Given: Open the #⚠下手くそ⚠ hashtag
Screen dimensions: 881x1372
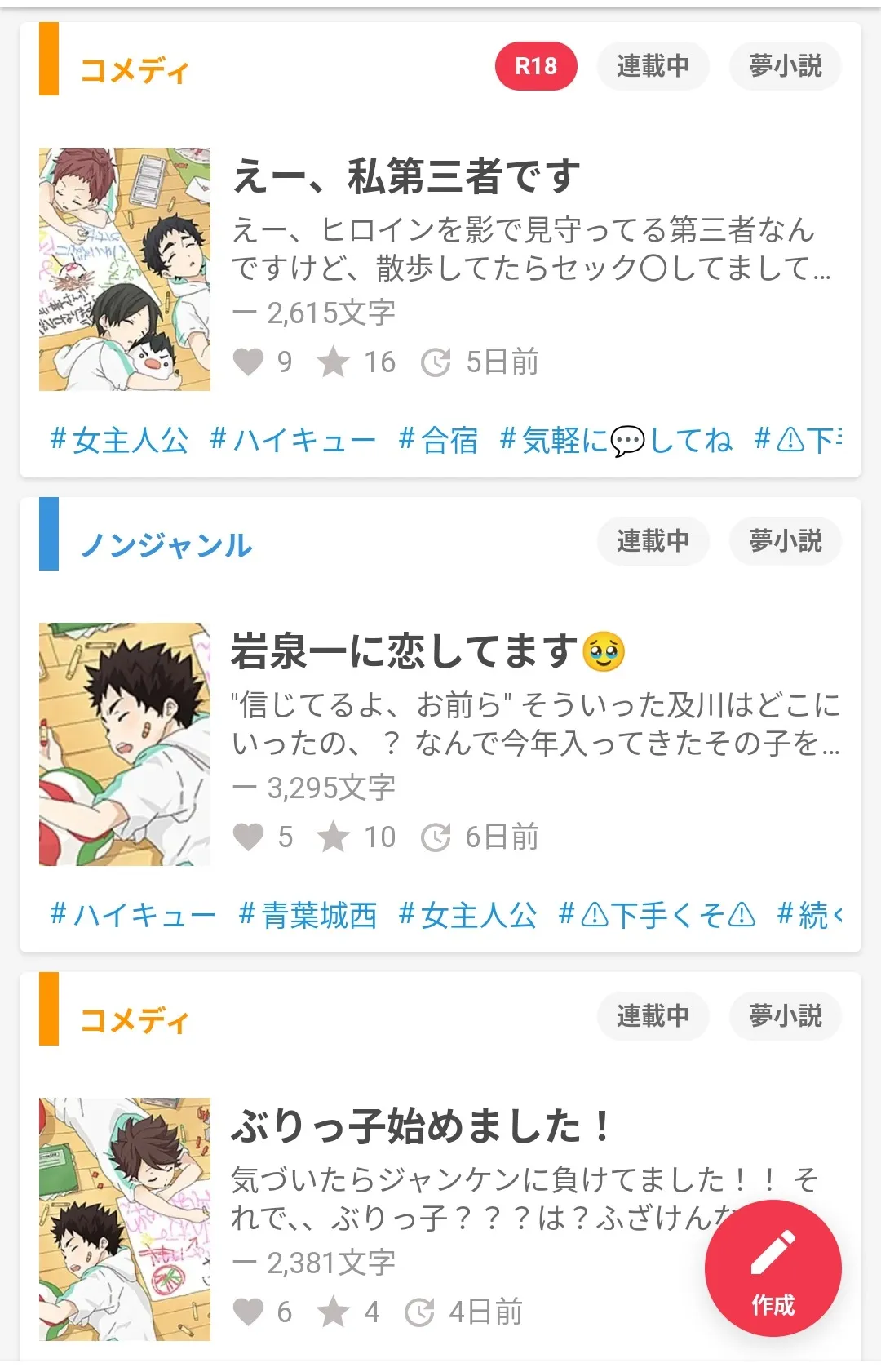Looking at the screenshot, I should [x=657, y=916].
